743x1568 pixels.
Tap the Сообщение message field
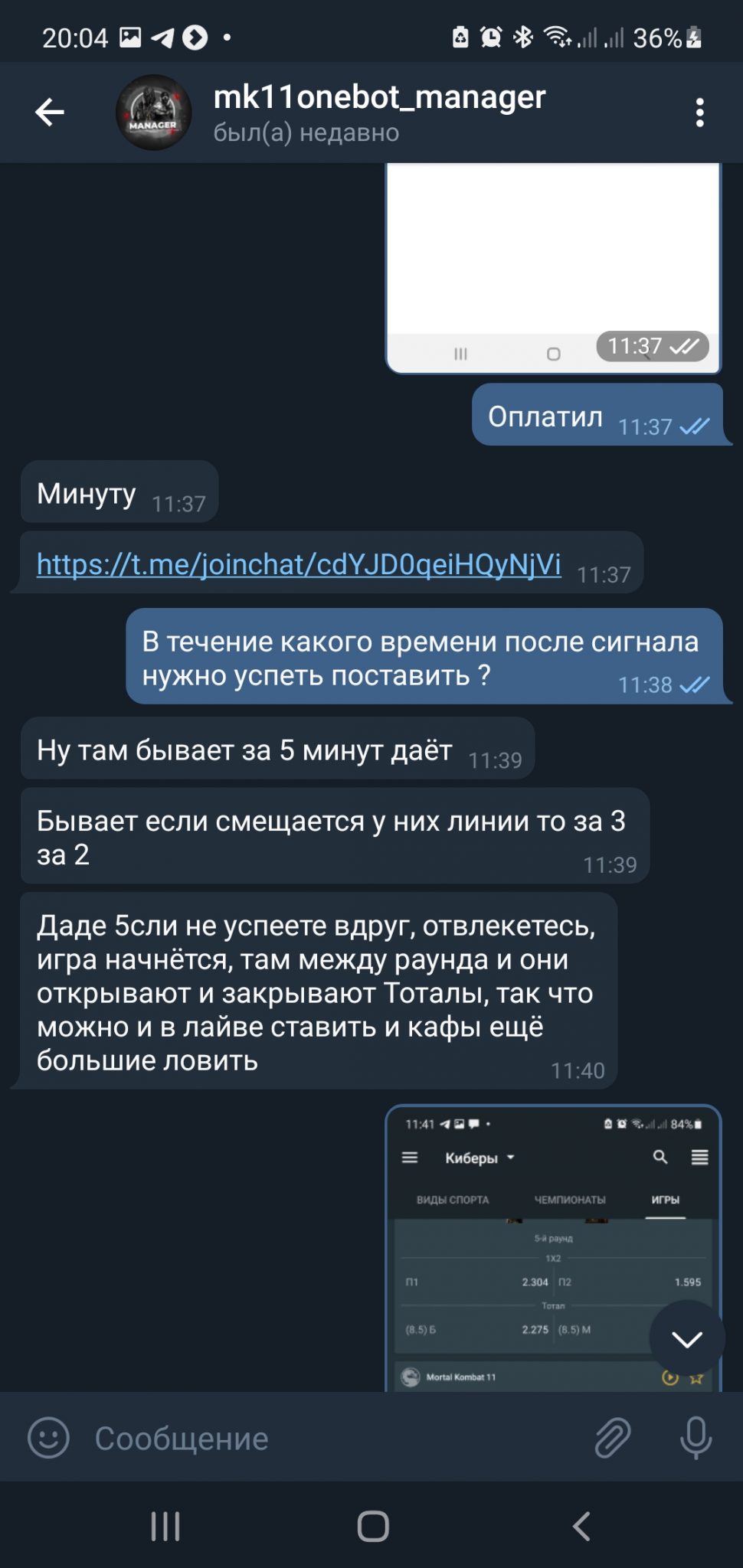tap(337, 1439)
